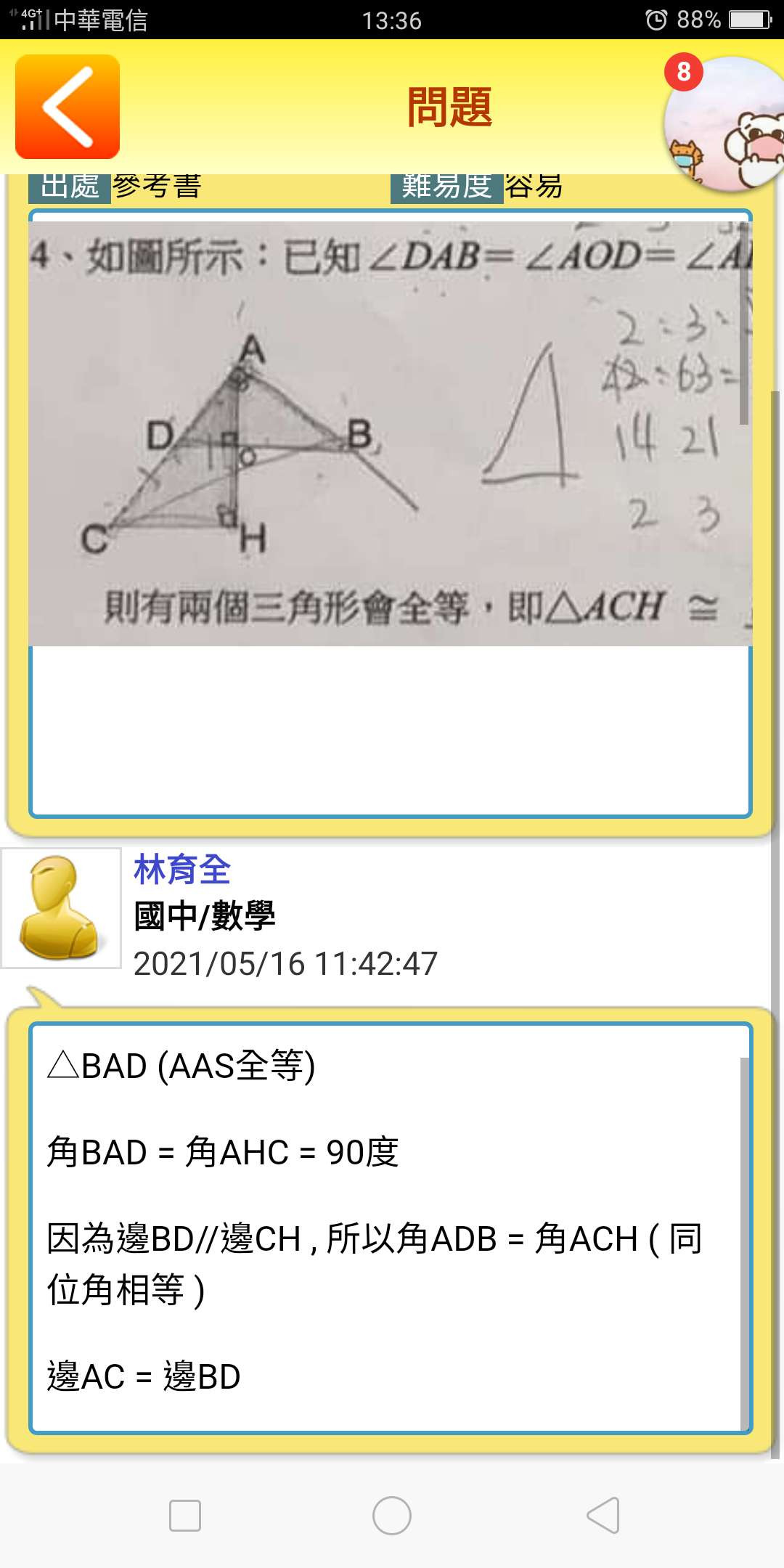Tap the system back triangle

[603, 1516]
